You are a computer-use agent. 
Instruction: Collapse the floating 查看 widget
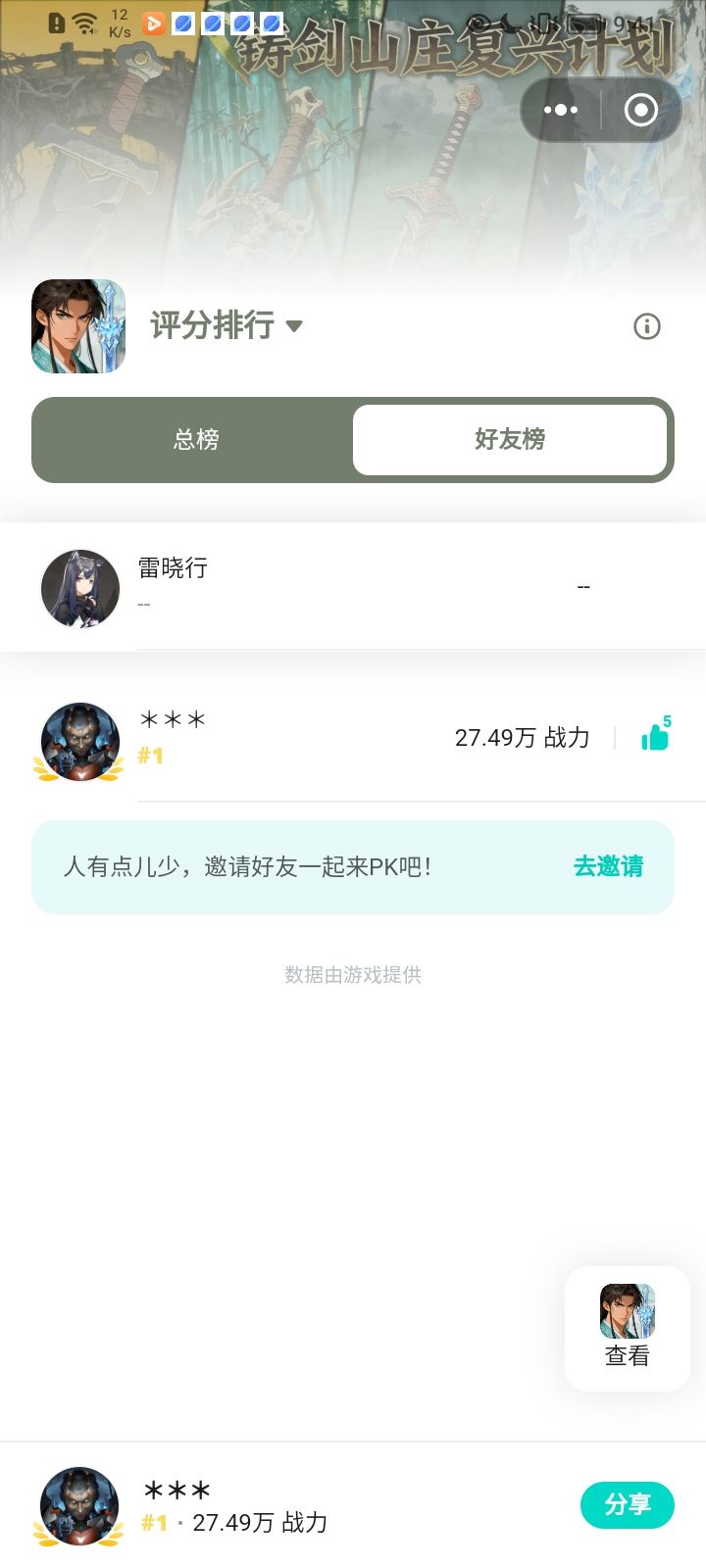point(627,1329)
